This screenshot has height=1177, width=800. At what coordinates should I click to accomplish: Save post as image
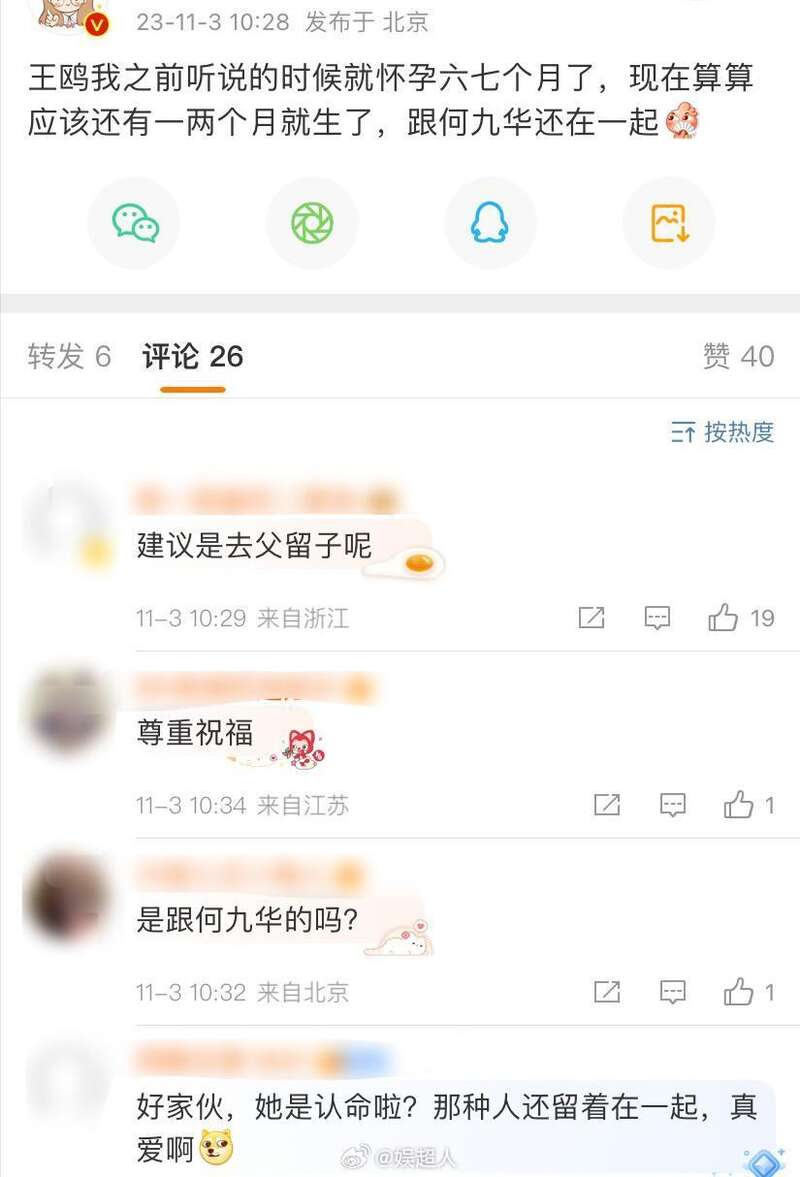tap(669, 223)
